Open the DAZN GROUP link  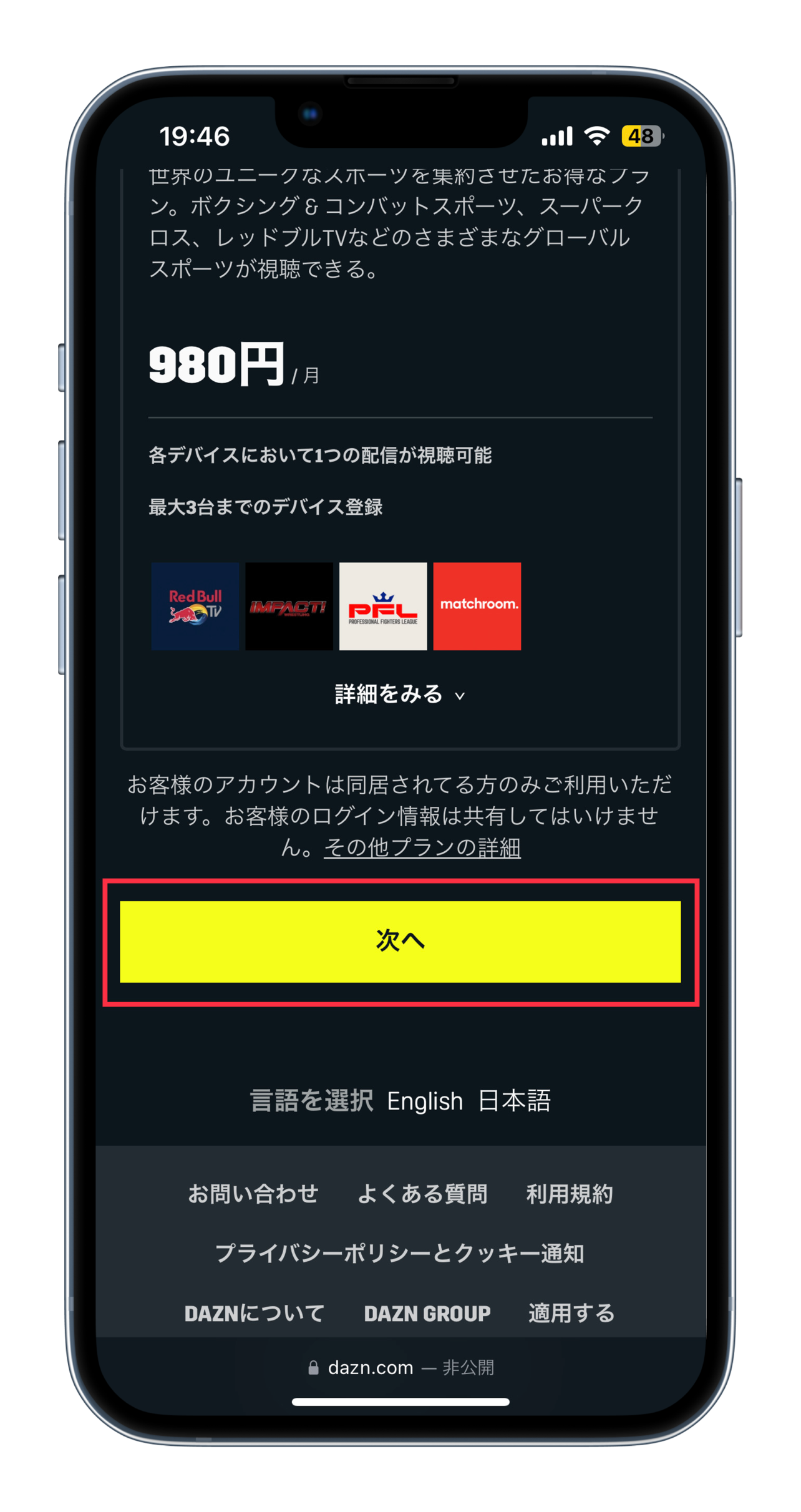click(427, 1313)
